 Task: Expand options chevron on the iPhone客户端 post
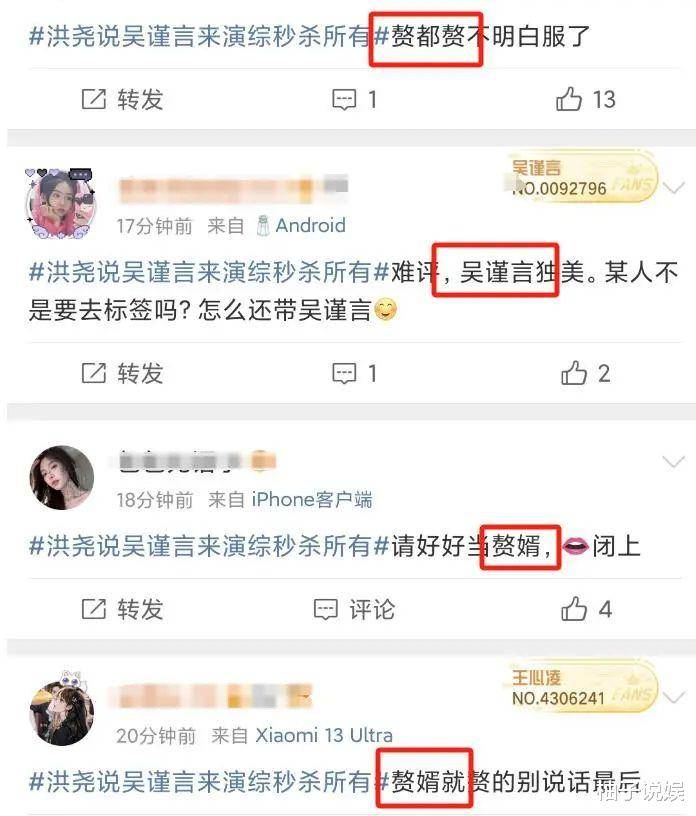[673, 461]
